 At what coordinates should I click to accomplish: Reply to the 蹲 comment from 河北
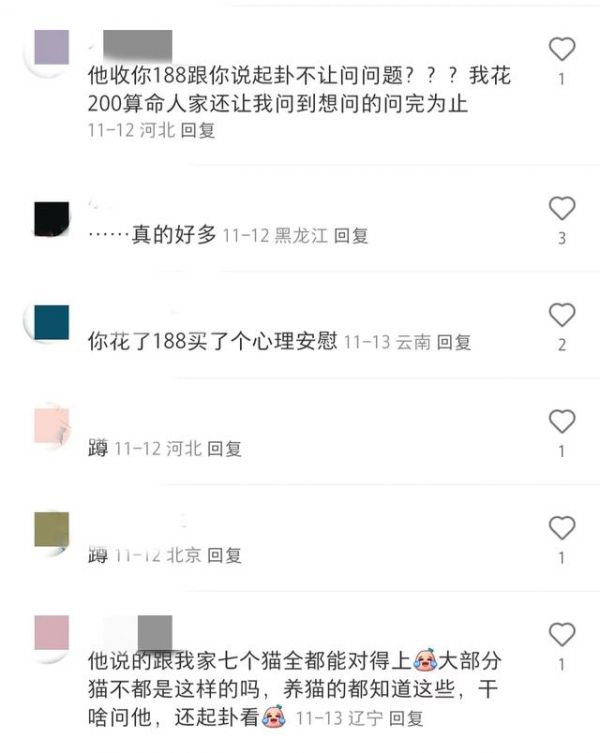pyautogui.click(x=225, y=449)
